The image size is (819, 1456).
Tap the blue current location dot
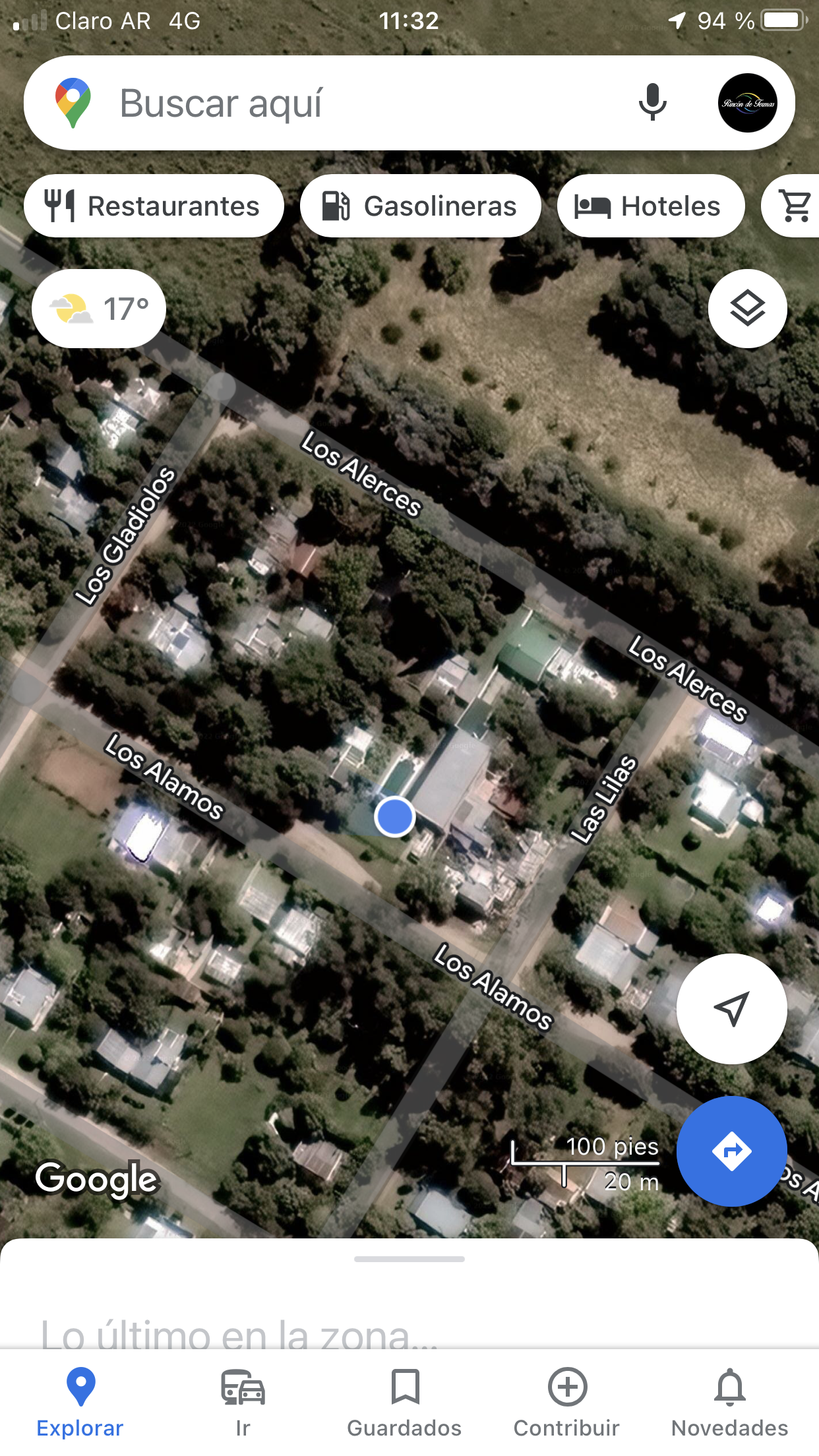pos(394,816)
